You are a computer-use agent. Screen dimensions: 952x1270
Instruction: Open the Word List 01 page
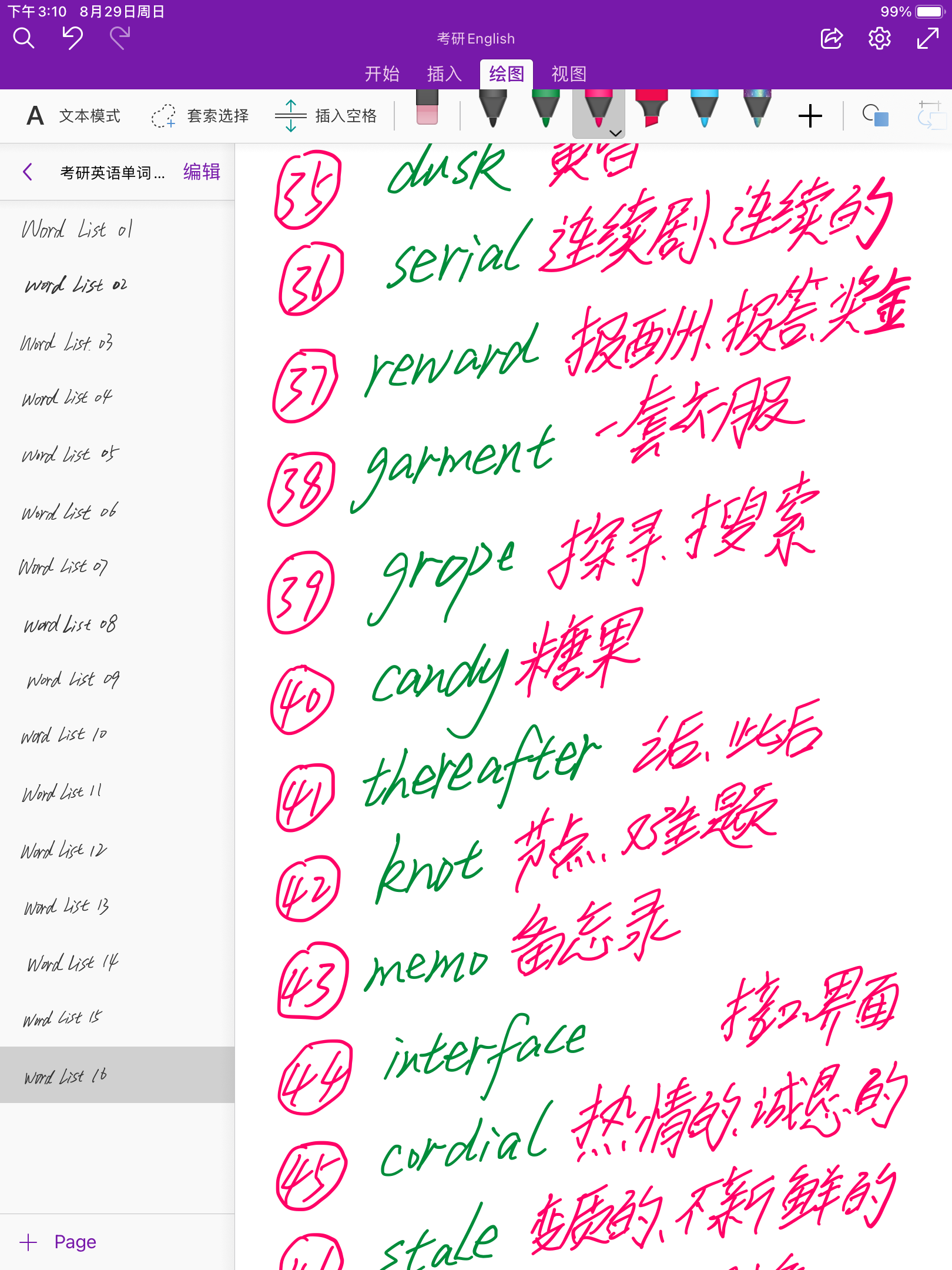[78, 229]
